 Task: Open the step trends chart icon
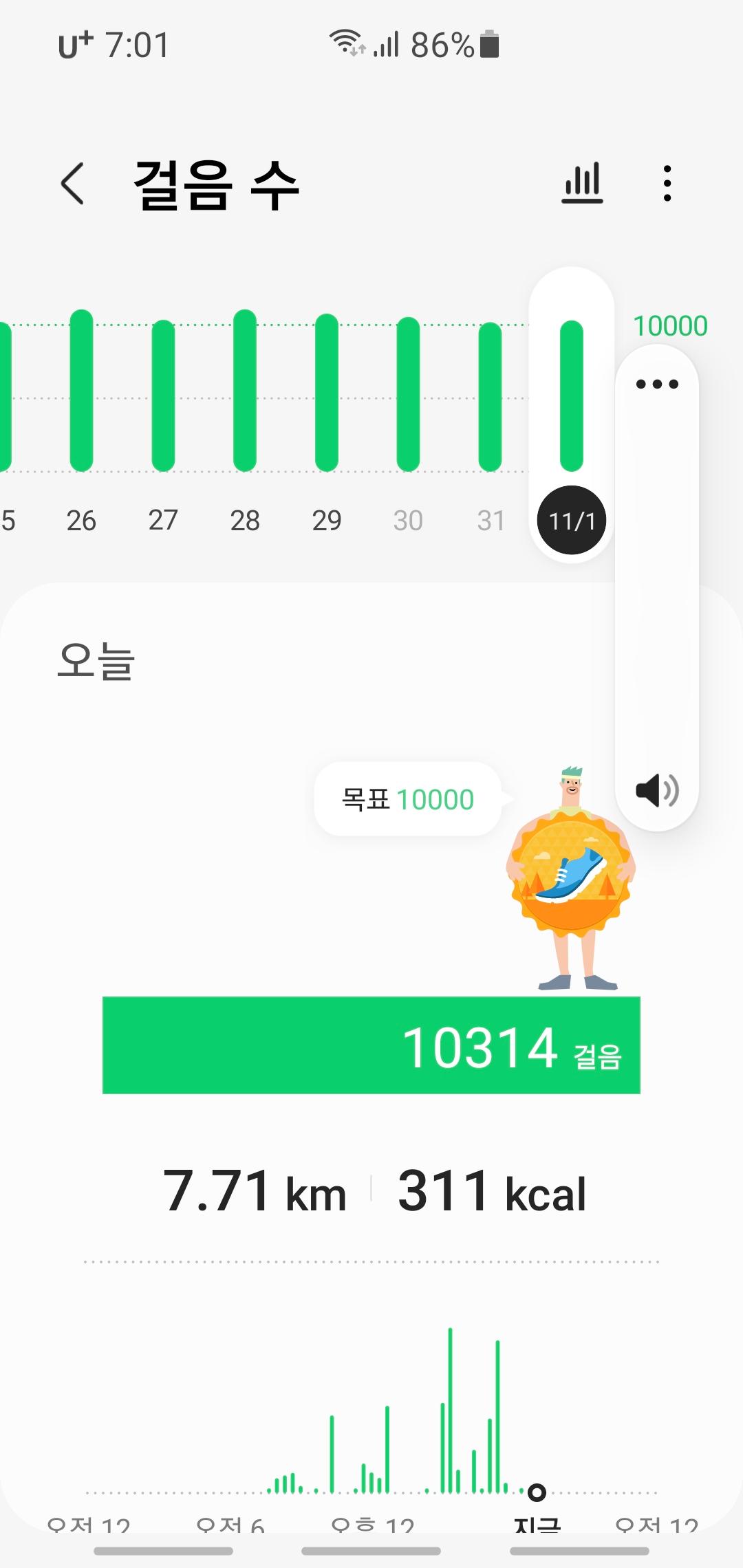pos(582,184)
